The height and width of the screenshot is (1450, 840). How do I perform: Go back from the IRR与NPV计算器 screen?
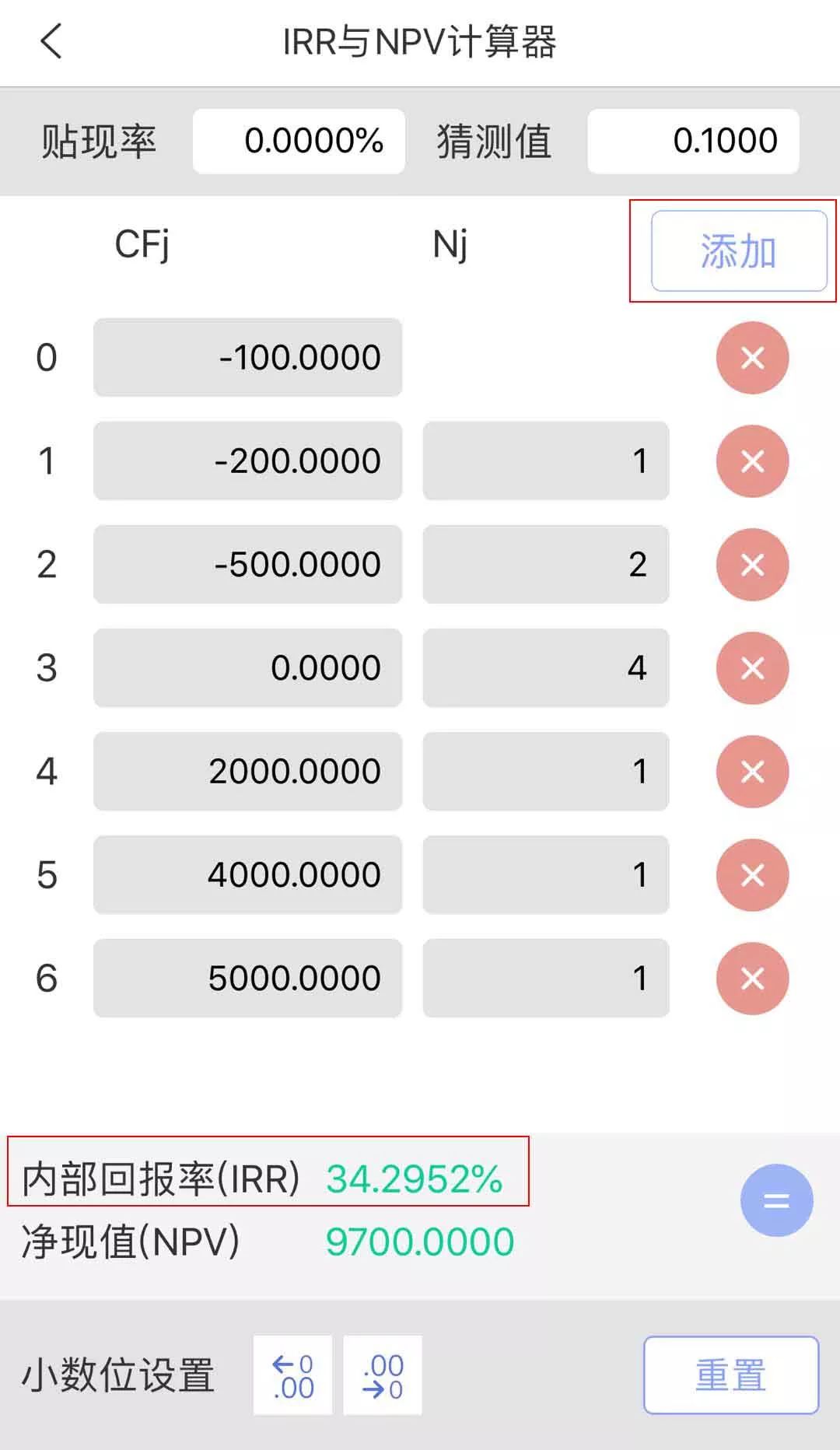point(51,42)
